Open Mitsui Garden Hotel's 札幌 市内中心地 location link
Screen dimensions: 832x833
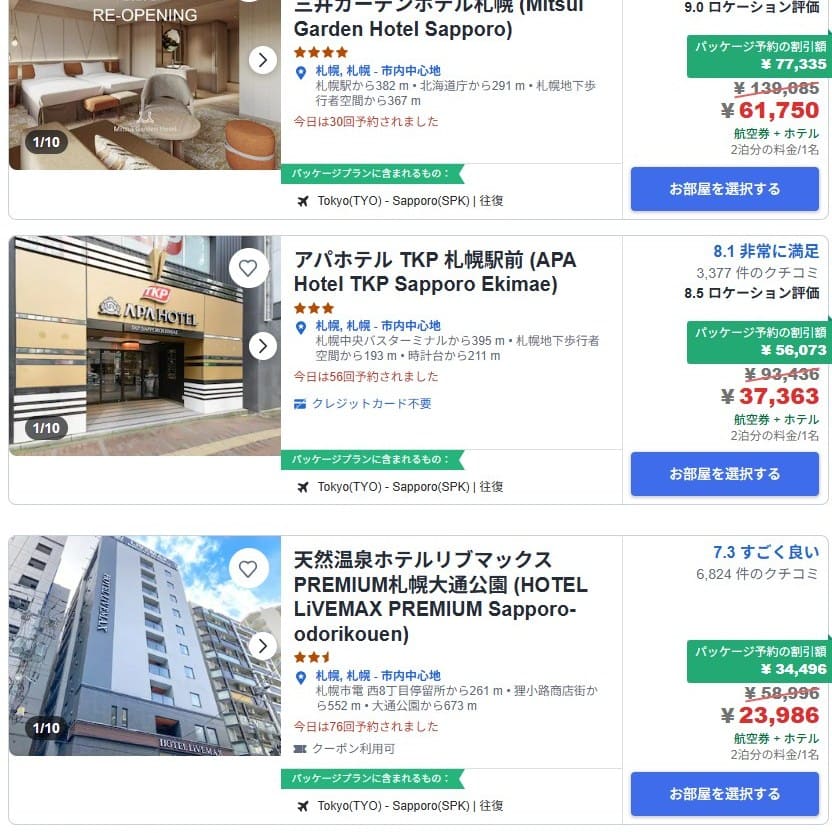click(x=378, y=71)
